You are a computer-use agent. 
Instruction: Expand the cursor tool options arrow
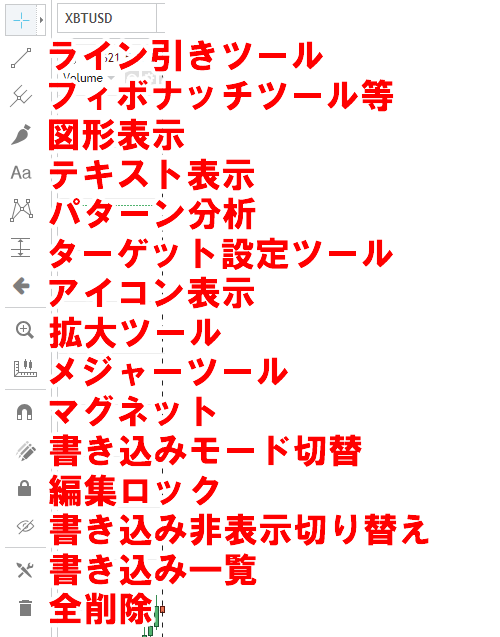coord(41,20)
